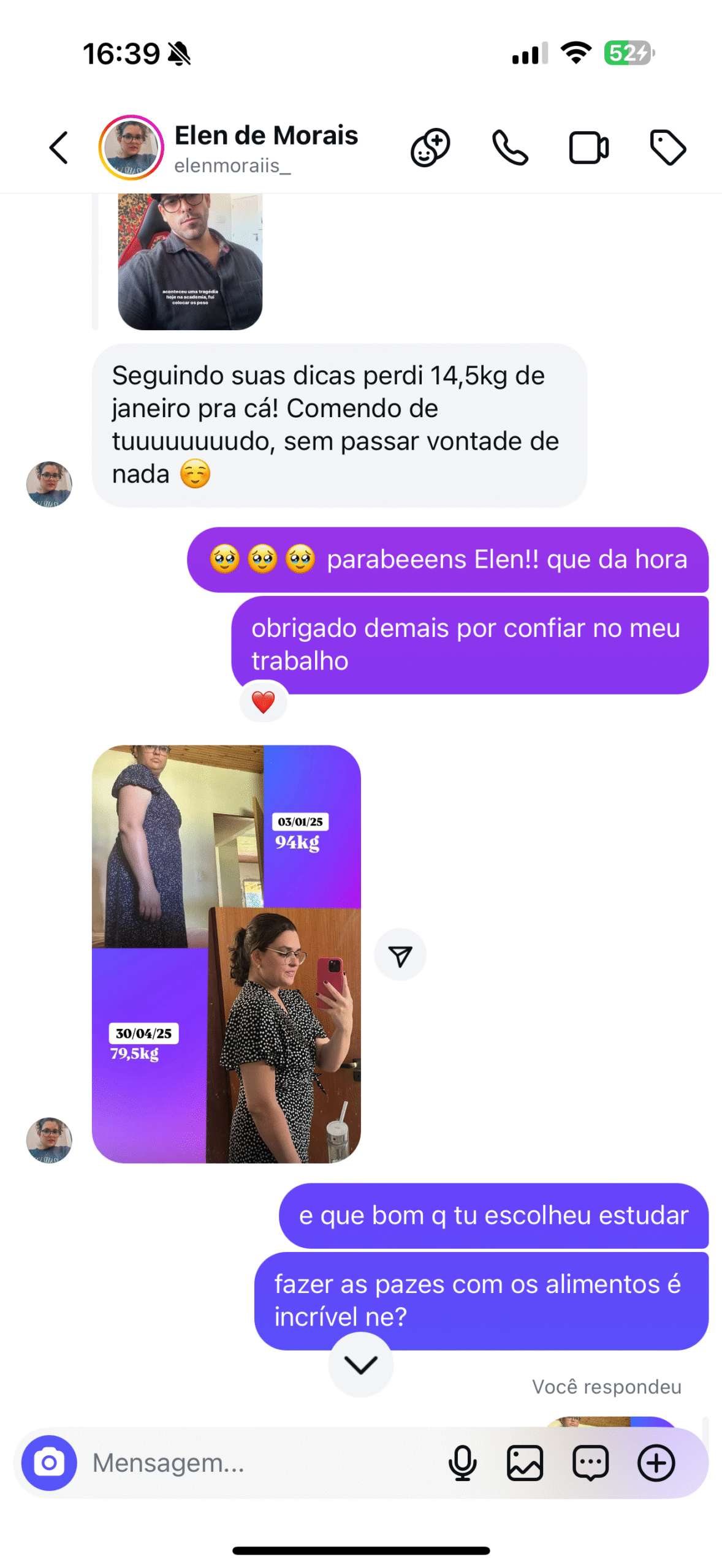Pick an image from the gallery
Viewport: 722px width, 1568px height.
coord(525,1463)
